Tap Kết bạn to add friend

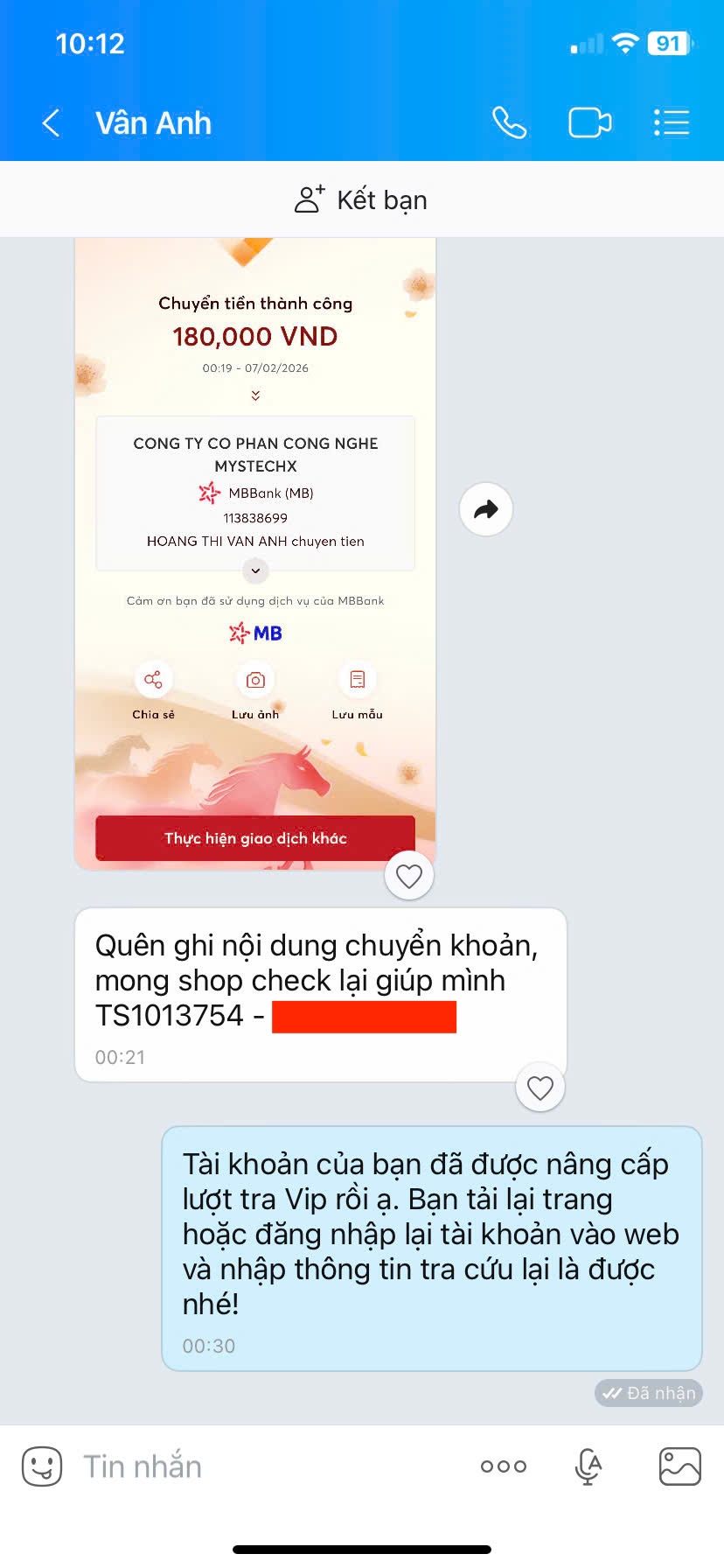pyautogui.click(x=361, y=200)
